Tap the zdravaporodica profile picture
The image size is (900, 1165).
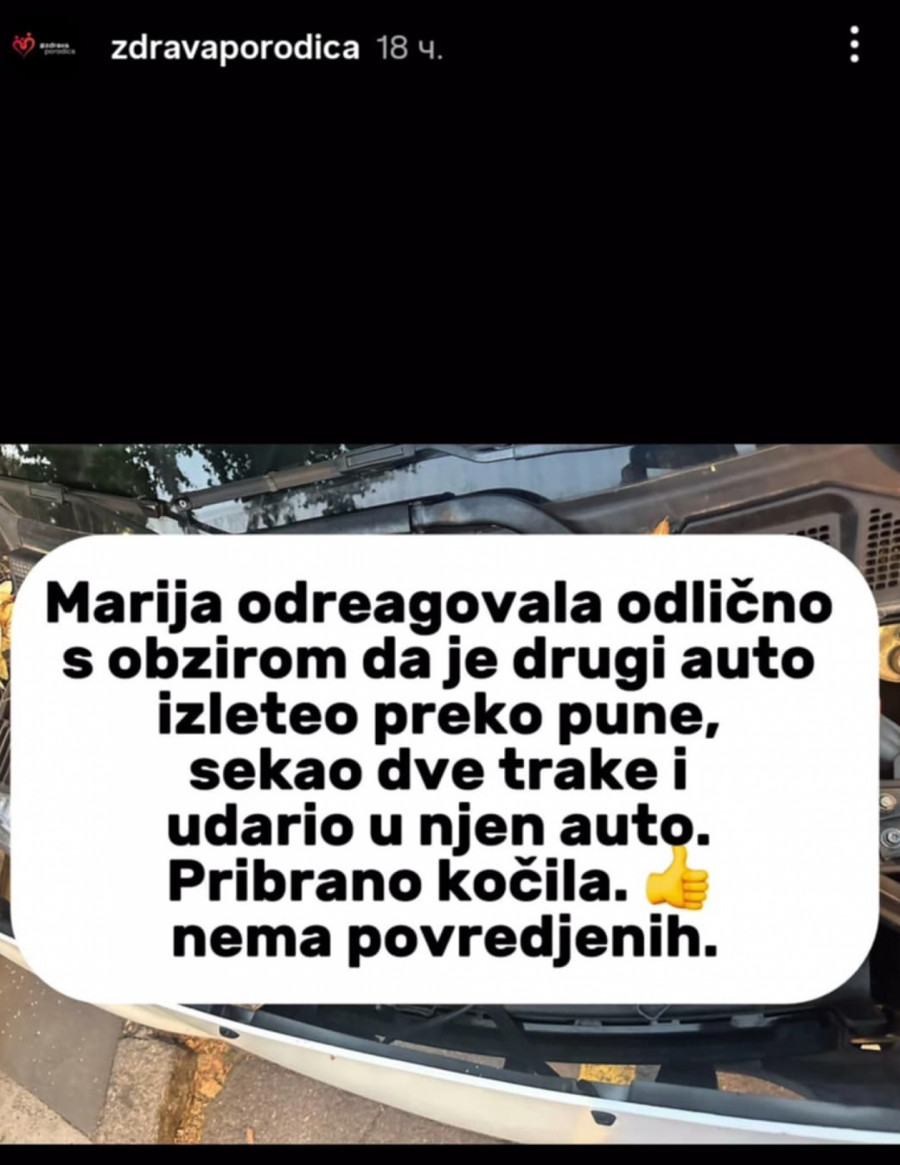[x=44, y=46]
